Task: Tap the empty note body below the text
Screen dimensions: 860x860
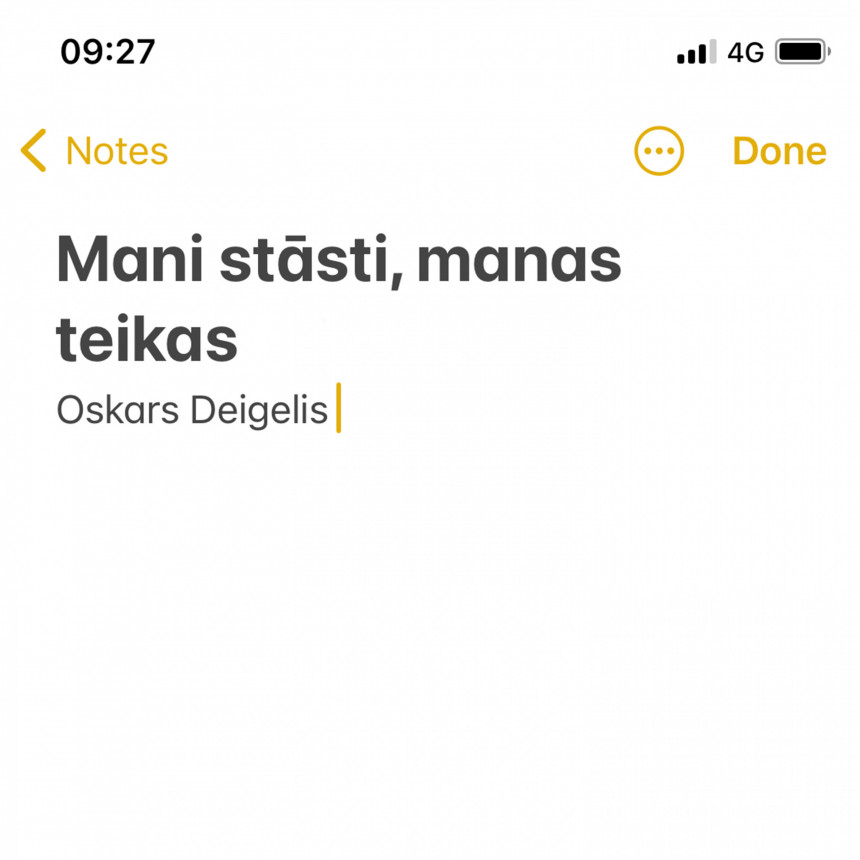Action: tap(430, 620)
